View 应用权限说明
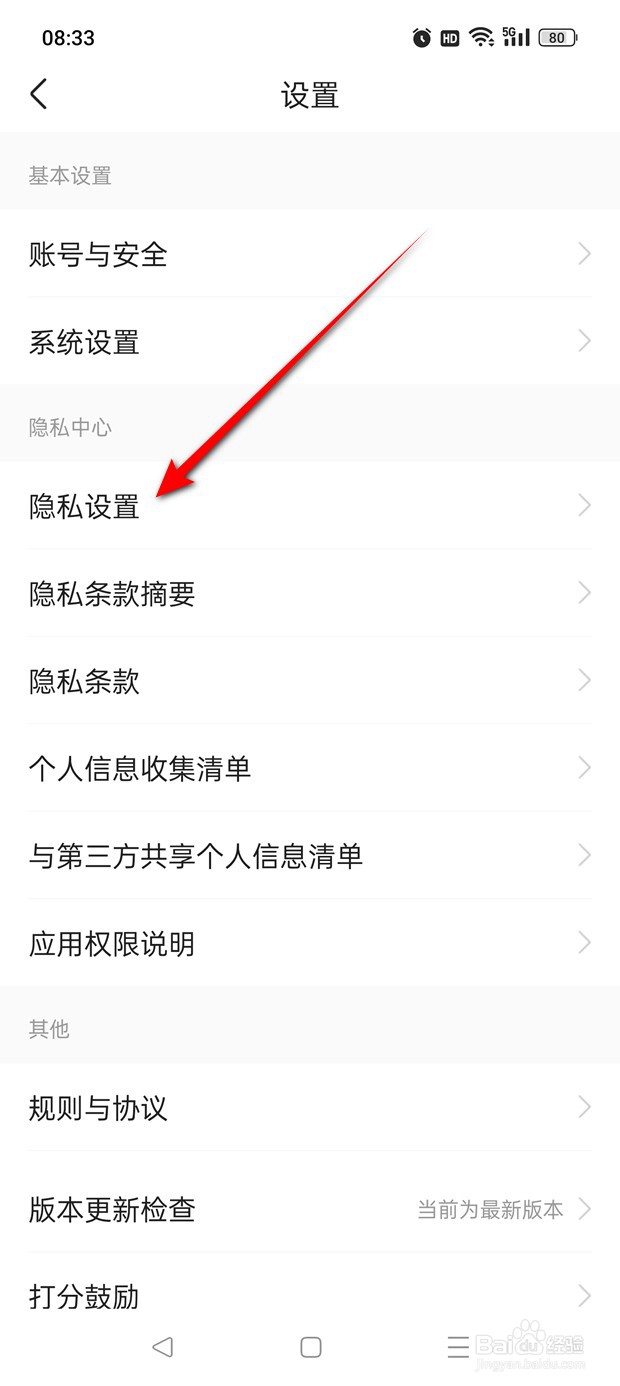Screen dimensions: 620x1386 tap(310, 943)
